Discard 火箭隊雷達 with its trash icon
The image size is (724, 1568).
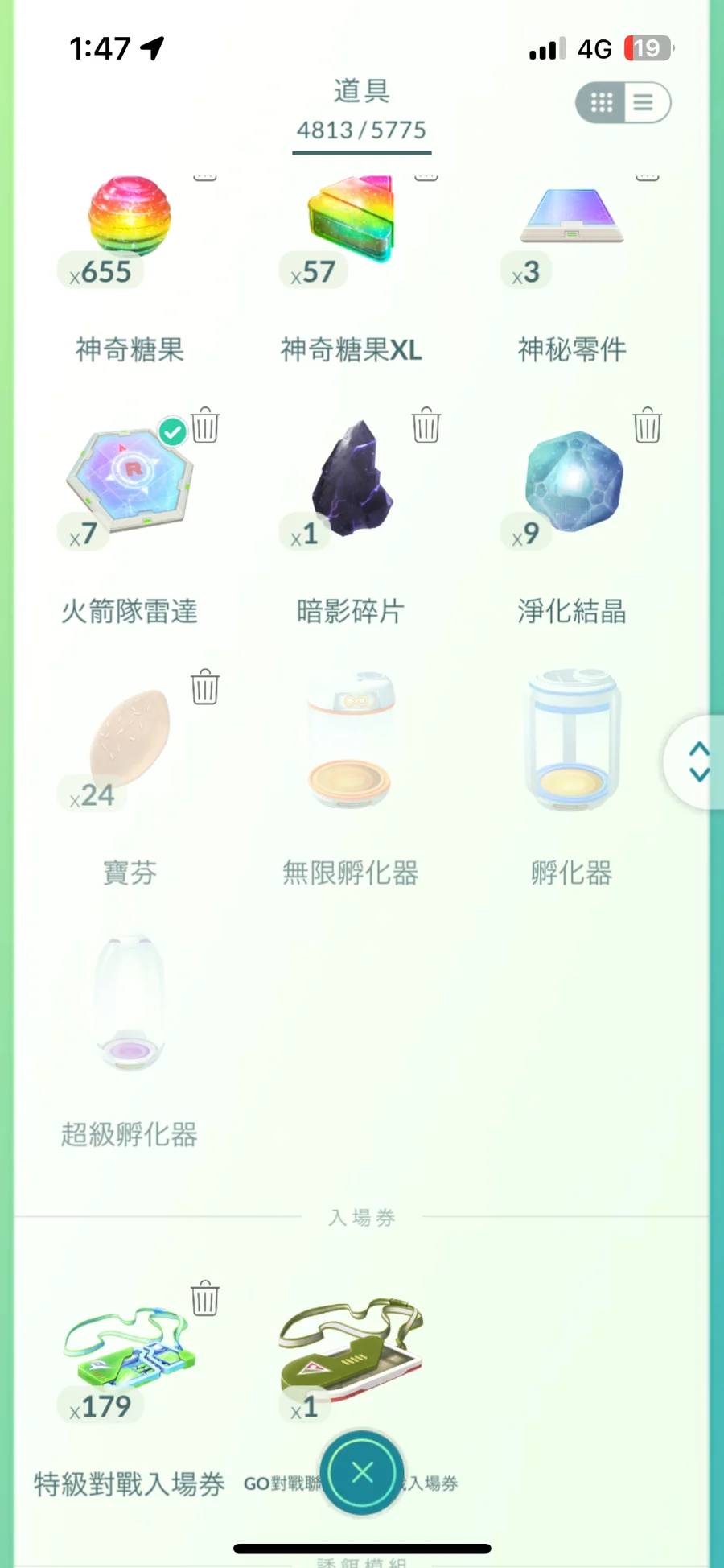click(x=205, y=425)
